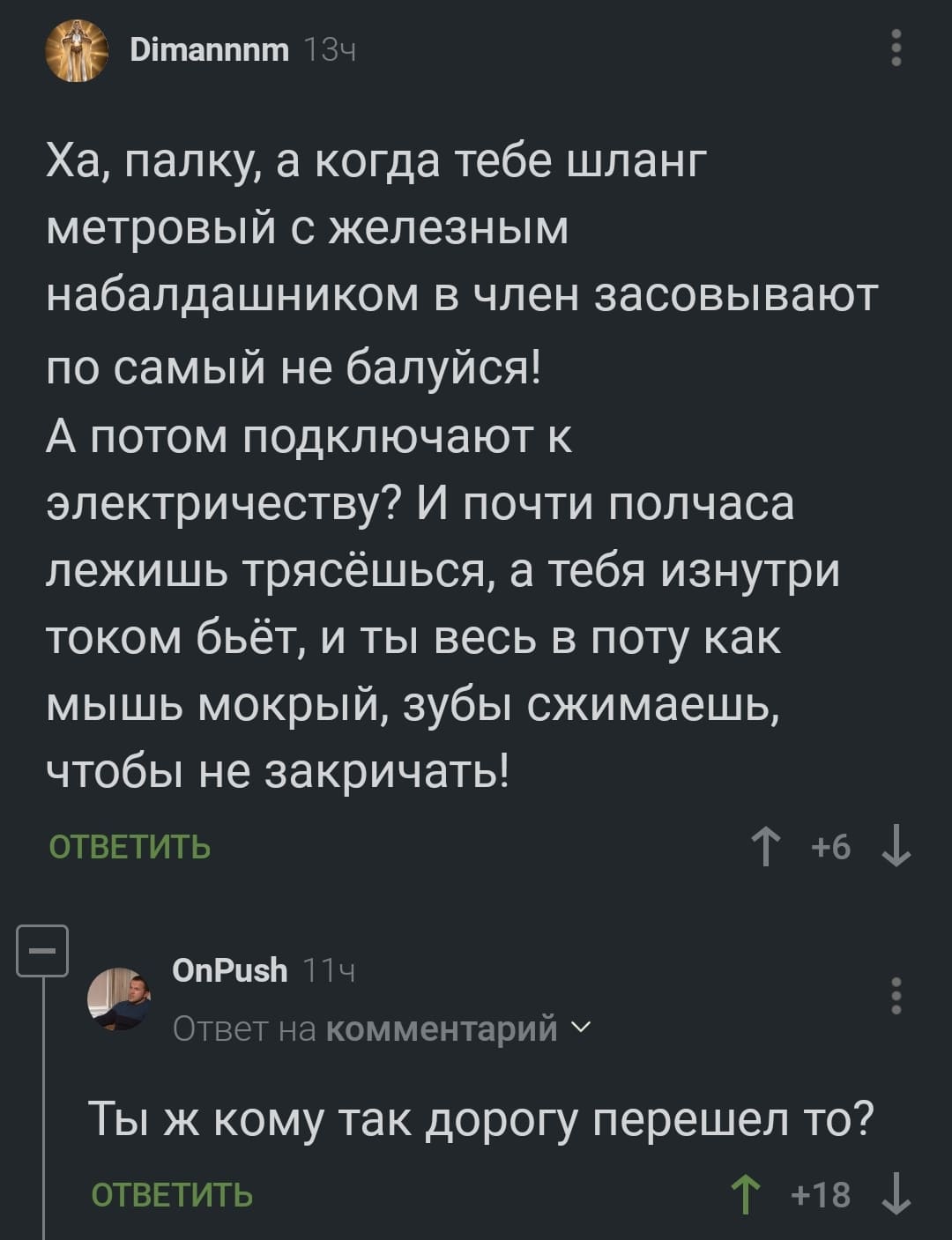Screen dimensions: 952x1240
Task: Reply to Dimannnm's comment
Action: [x=130, y=847]
